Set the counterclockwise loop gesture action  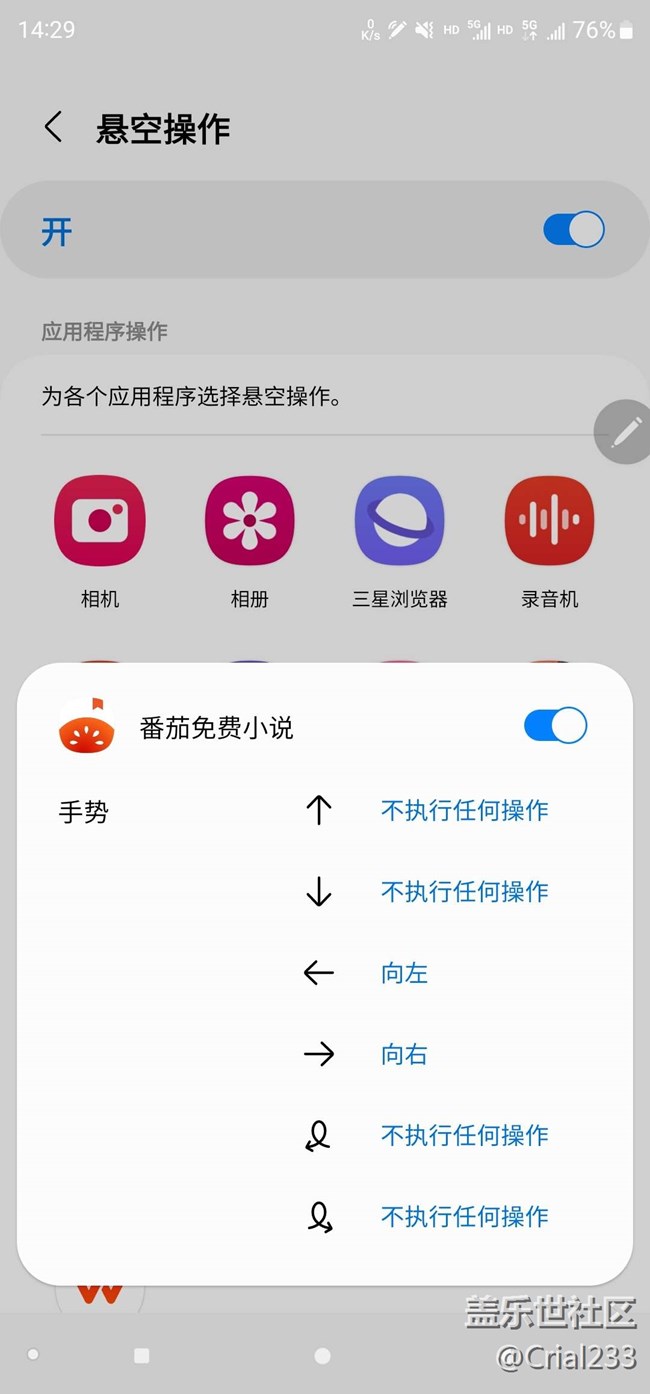tap(464, 1135)
